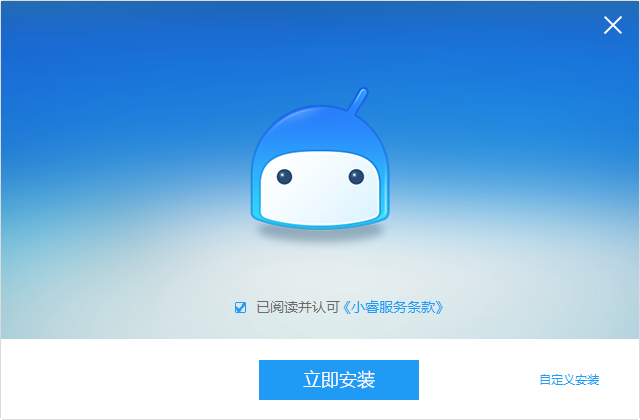This screenshot has width=640, height=420.
Task: Tap the 立即安装 install button
Action: point(338,380)
